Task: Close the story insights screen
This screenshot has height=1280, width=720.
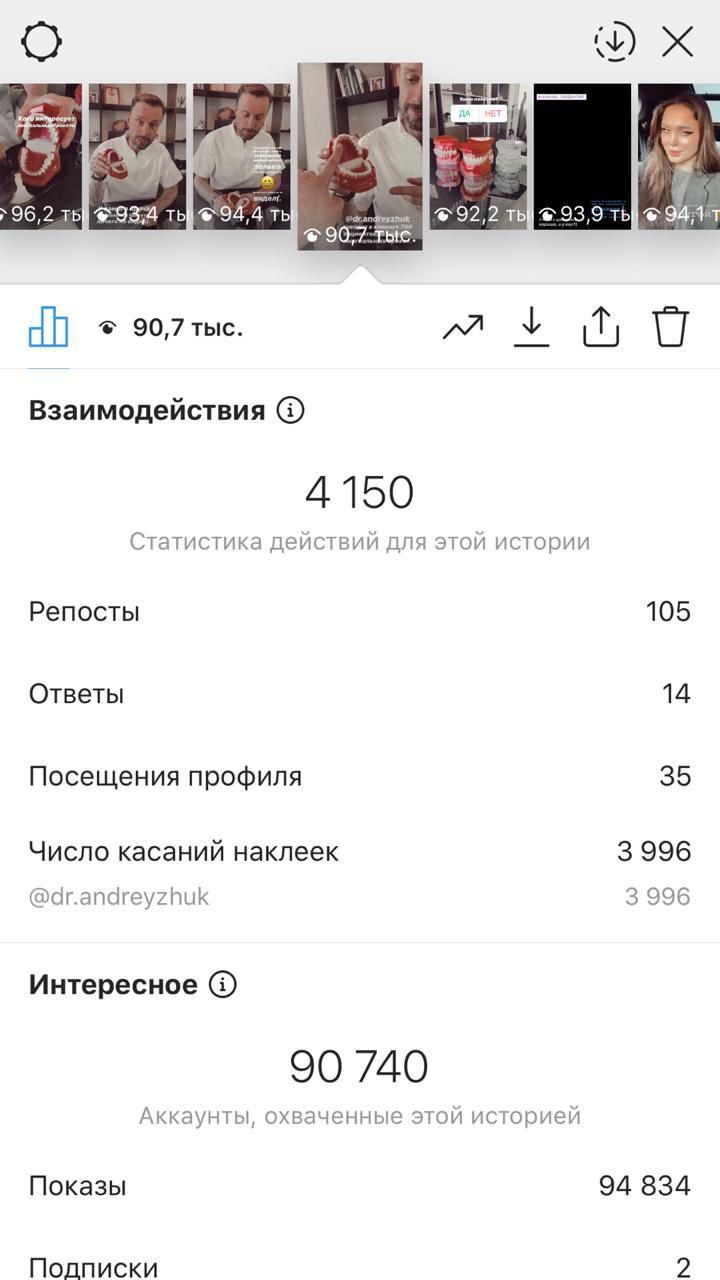Action: [678, 42]
